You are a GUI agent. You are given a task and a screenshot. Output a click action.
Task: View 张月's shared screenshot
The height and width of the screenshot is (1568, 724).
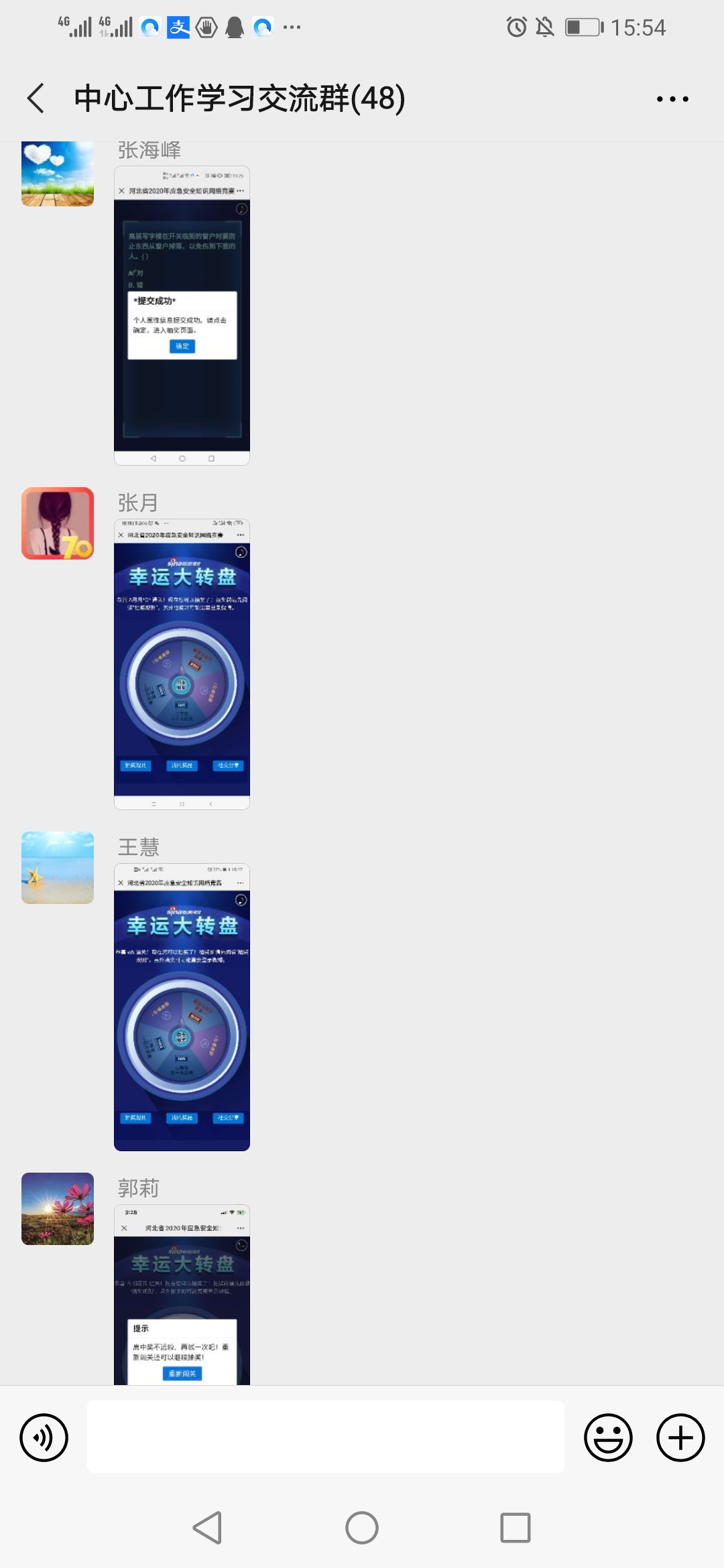pyautogui.click(x=182, y=663)
